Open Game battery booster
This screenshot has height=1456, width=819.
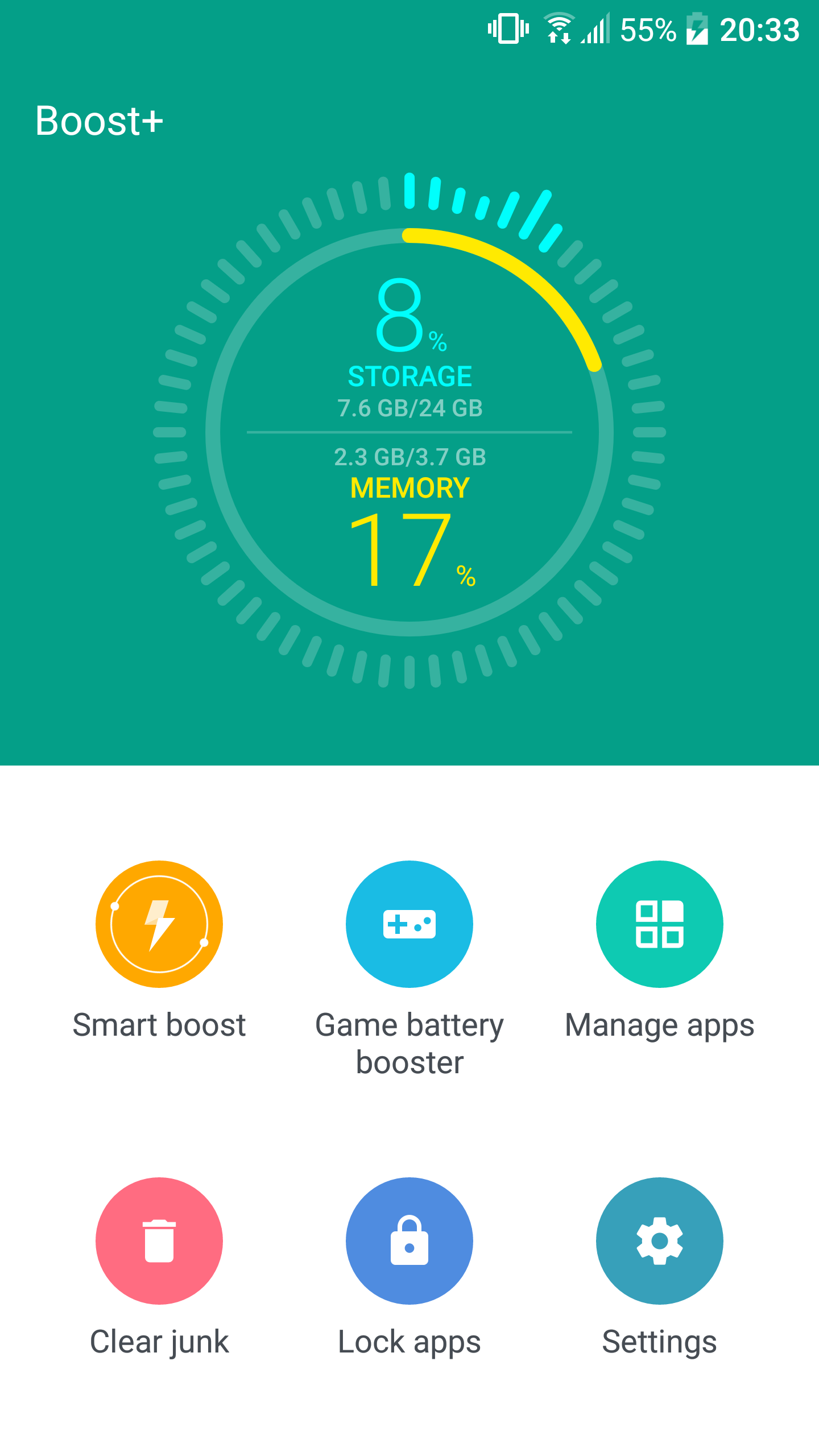point(409,924)
